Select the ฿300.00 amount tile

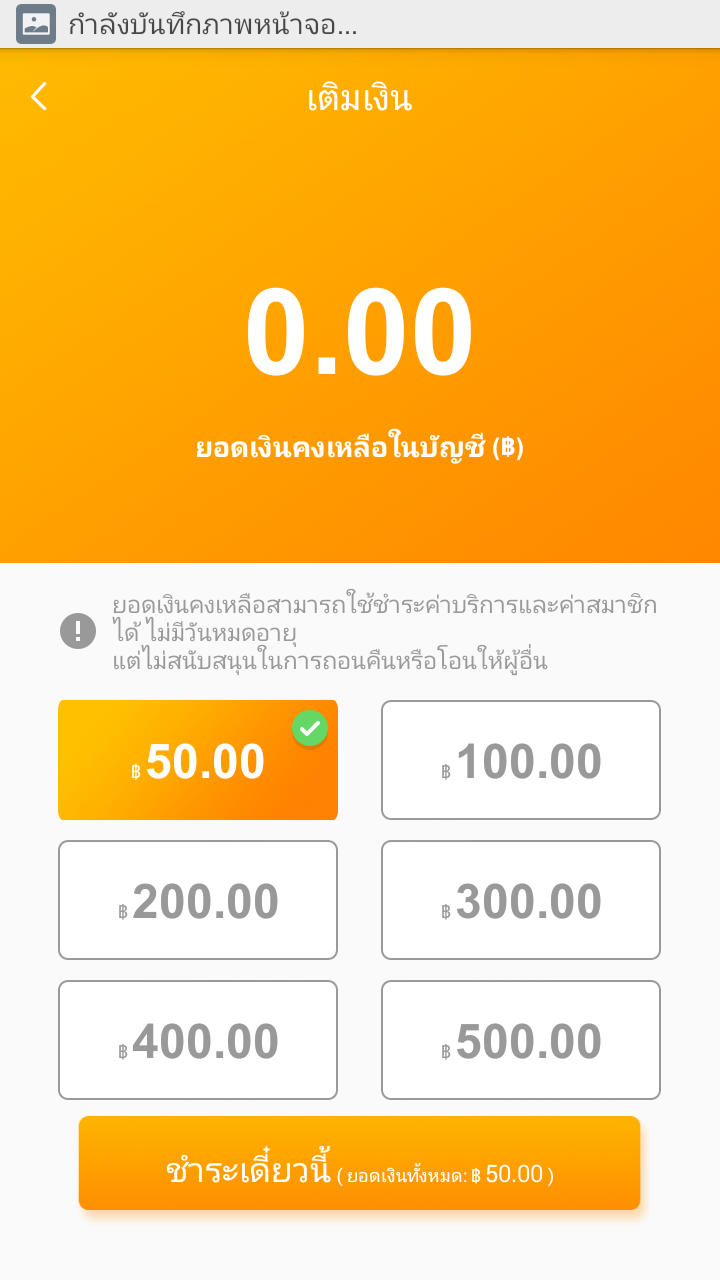pyautogui.click(x=520, y=901)
